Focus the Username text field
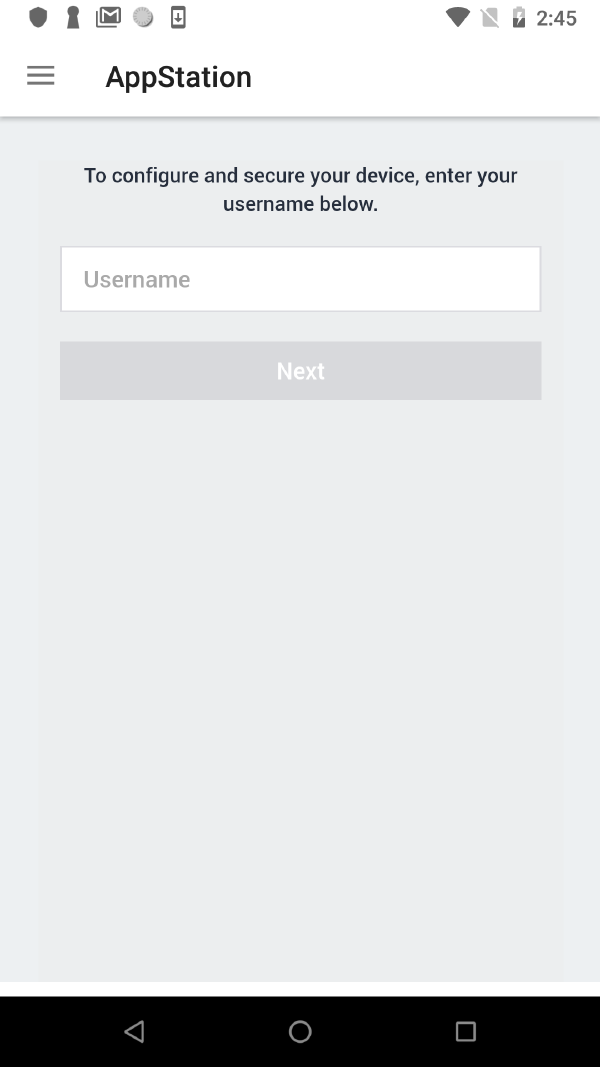 tap(301, 279)
